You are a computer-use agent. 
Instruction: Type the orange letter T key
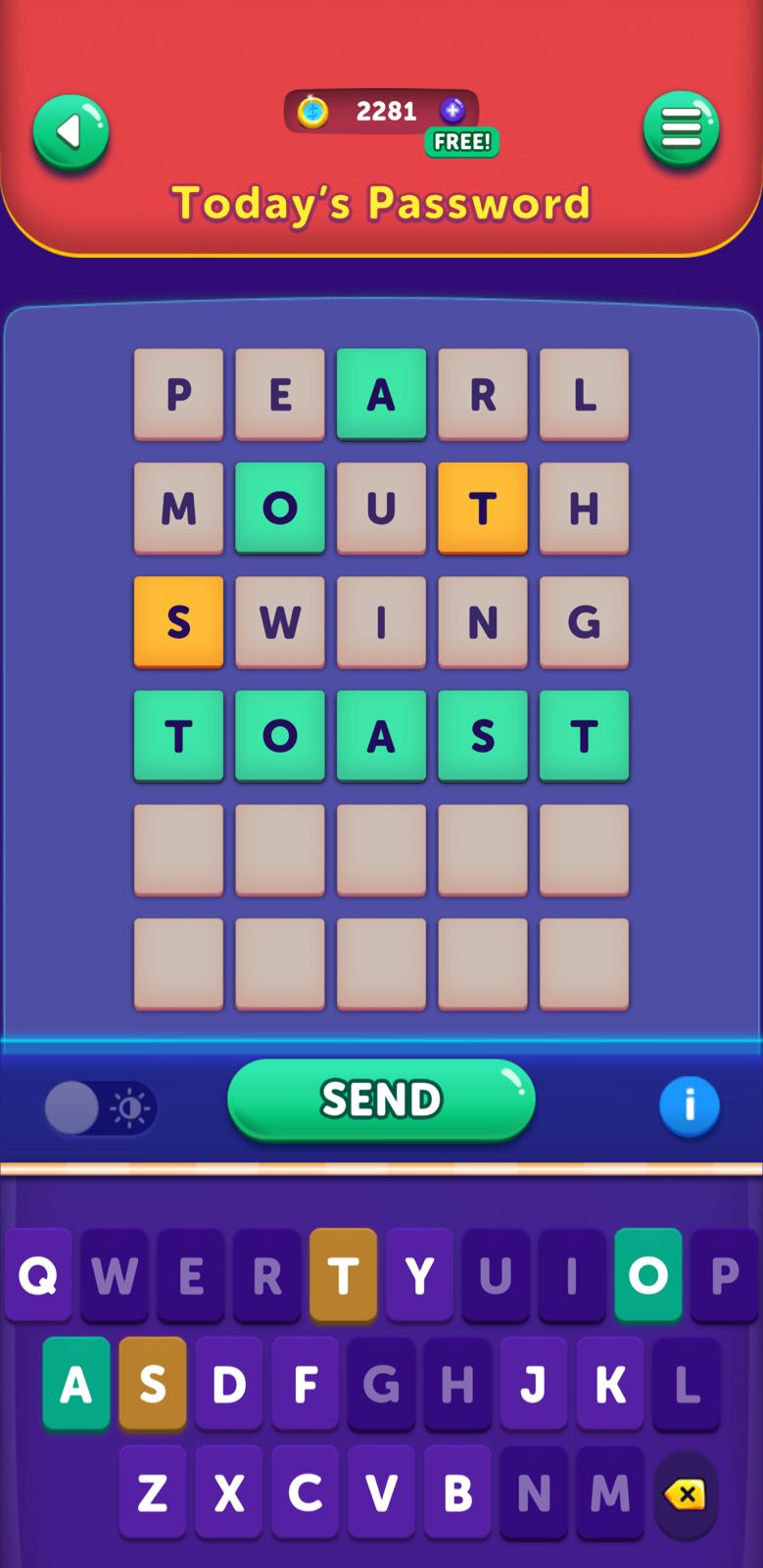[x=343, y=1275]
